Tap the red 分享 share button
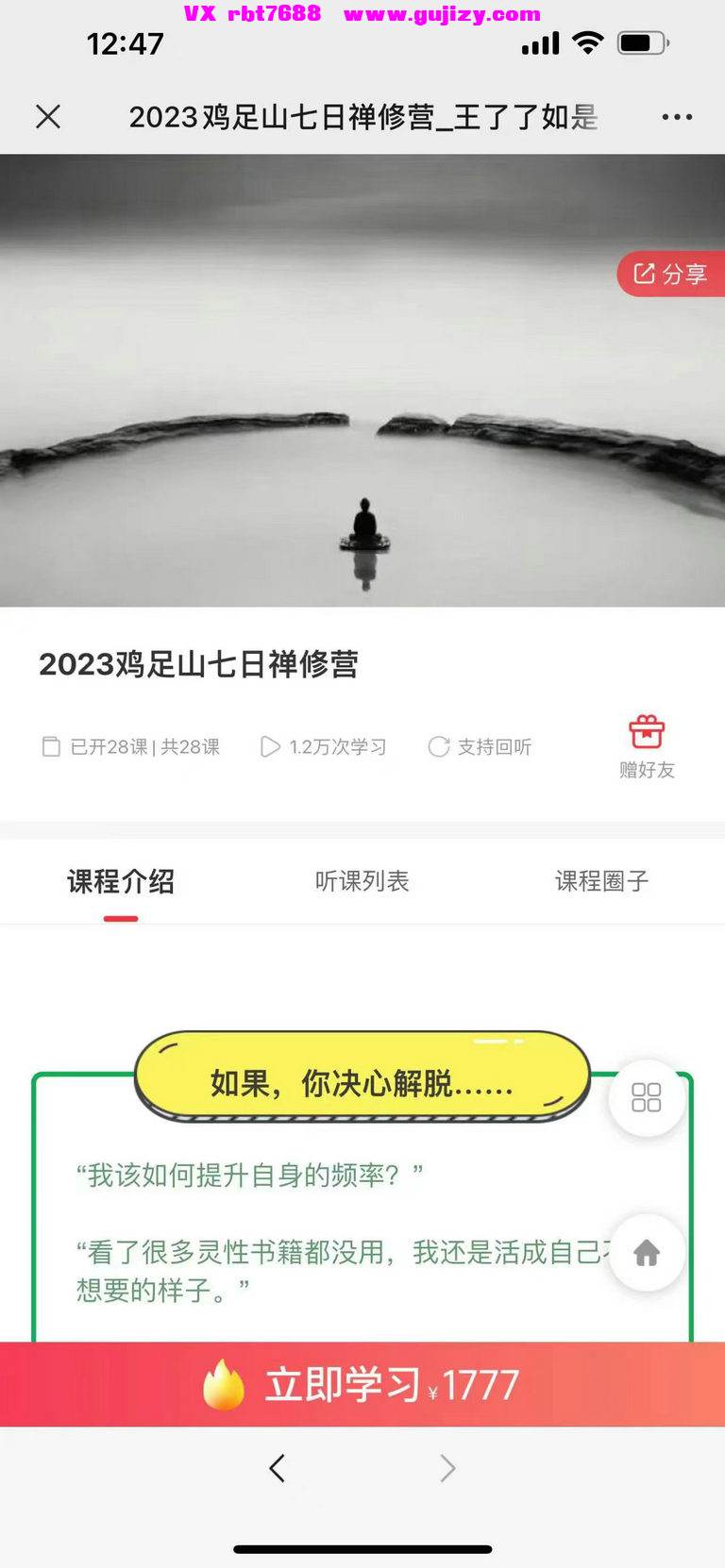Image resolution: width=725 pixels, height=1568 pixels. (x=671, y=274)
